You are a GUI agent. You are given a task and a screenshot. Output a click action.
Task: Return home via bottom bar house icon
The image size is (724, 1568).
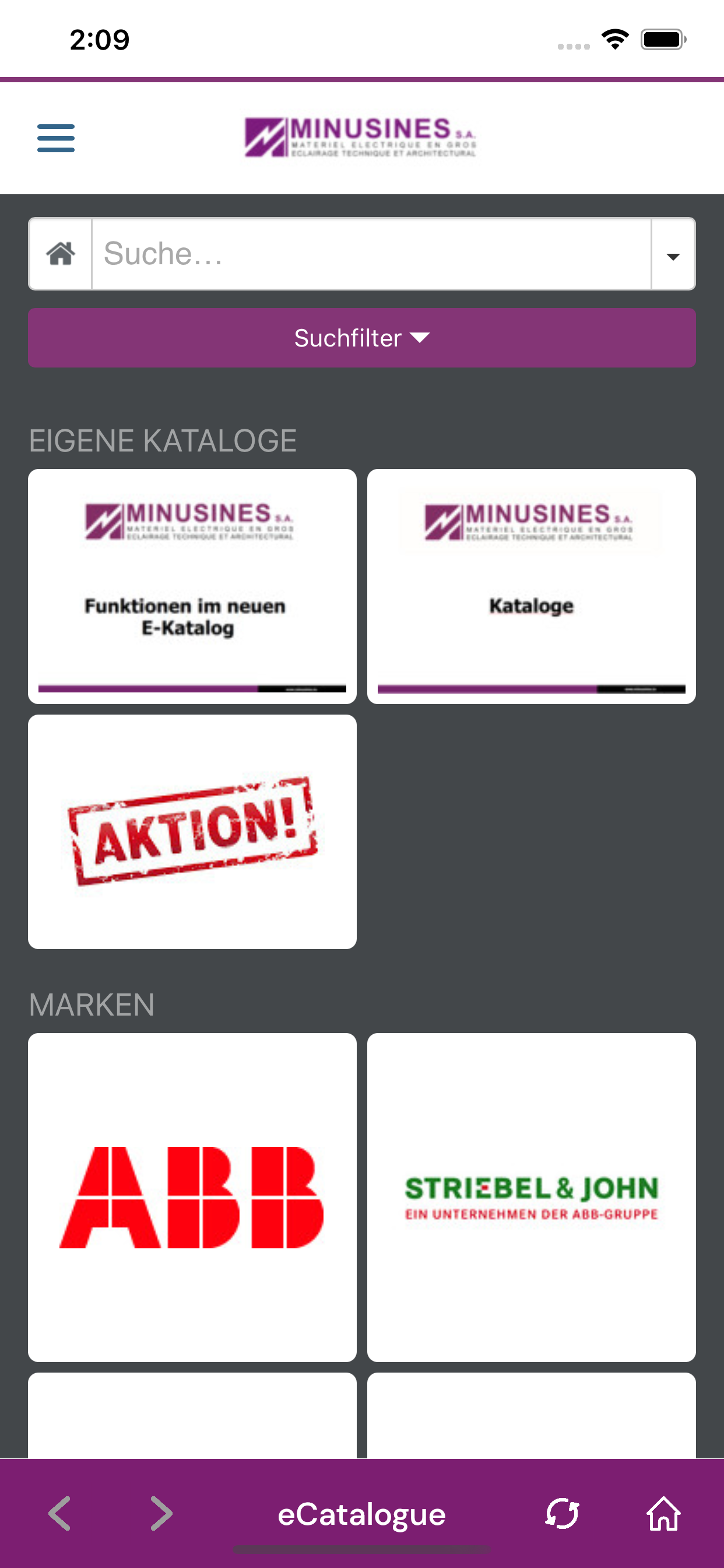663,1513
